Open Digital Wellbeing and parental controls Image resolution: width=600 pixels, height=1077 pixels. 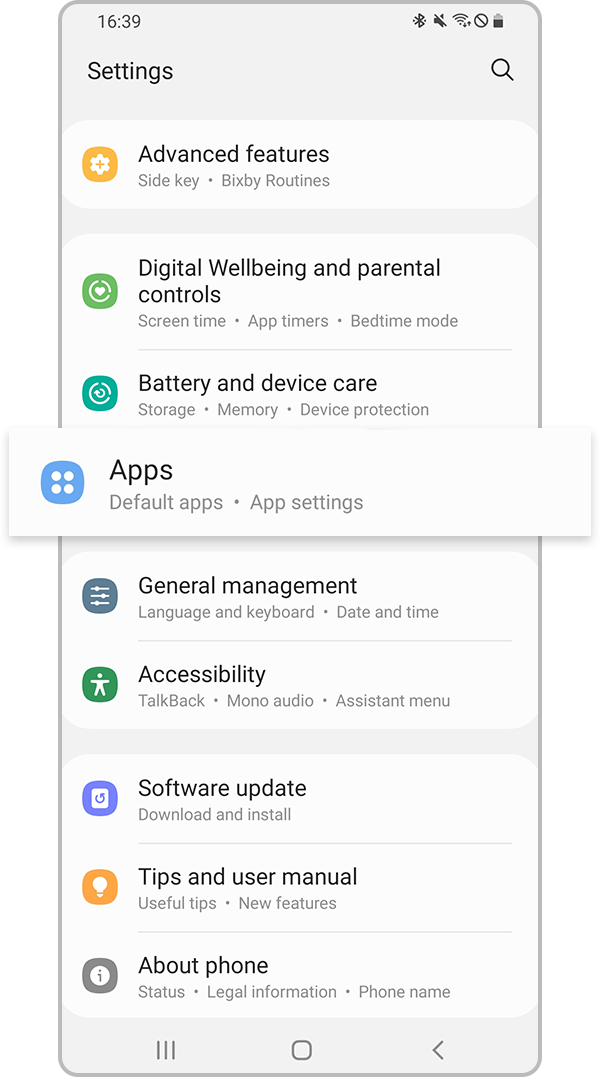pos(300,293)
